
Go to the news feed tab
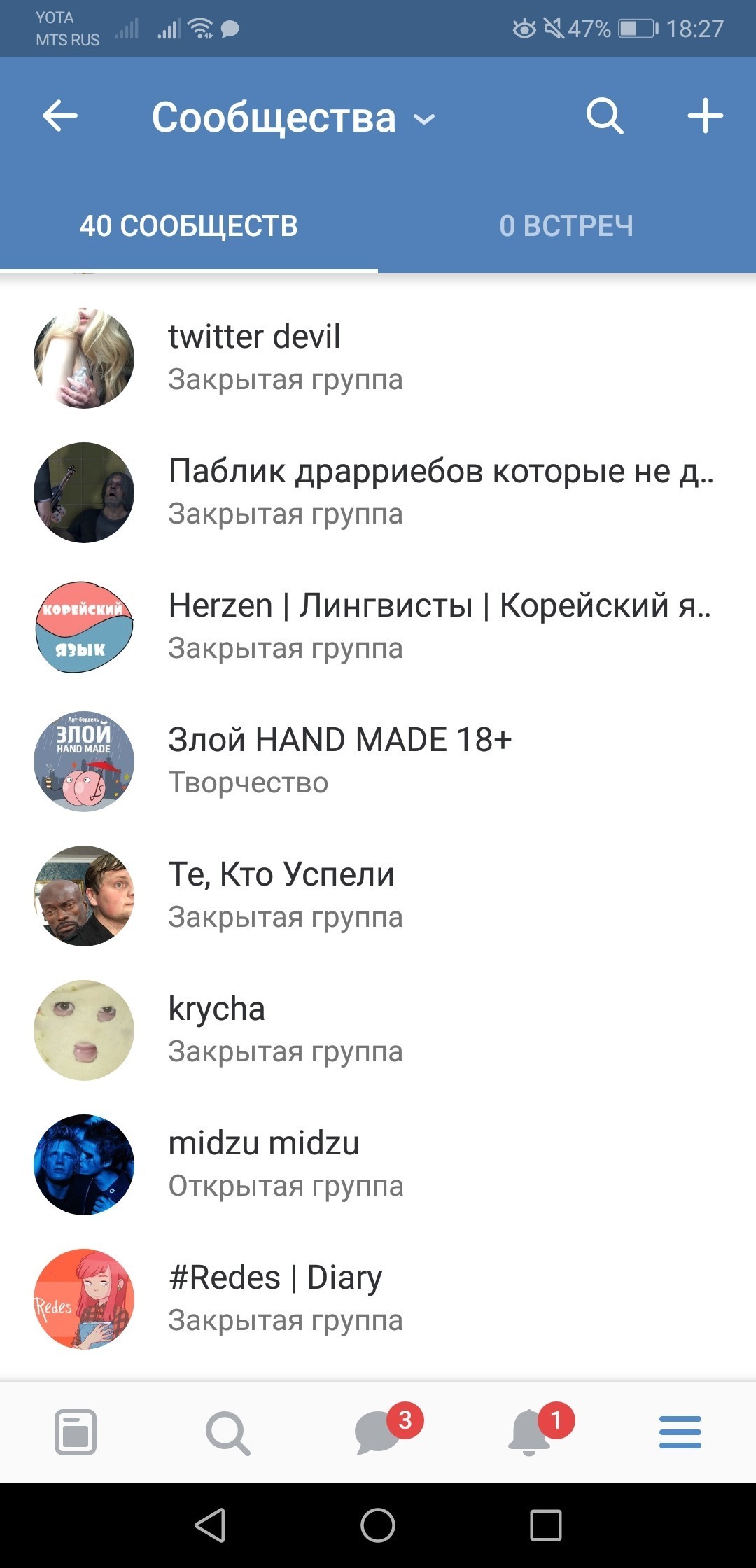76,1431
